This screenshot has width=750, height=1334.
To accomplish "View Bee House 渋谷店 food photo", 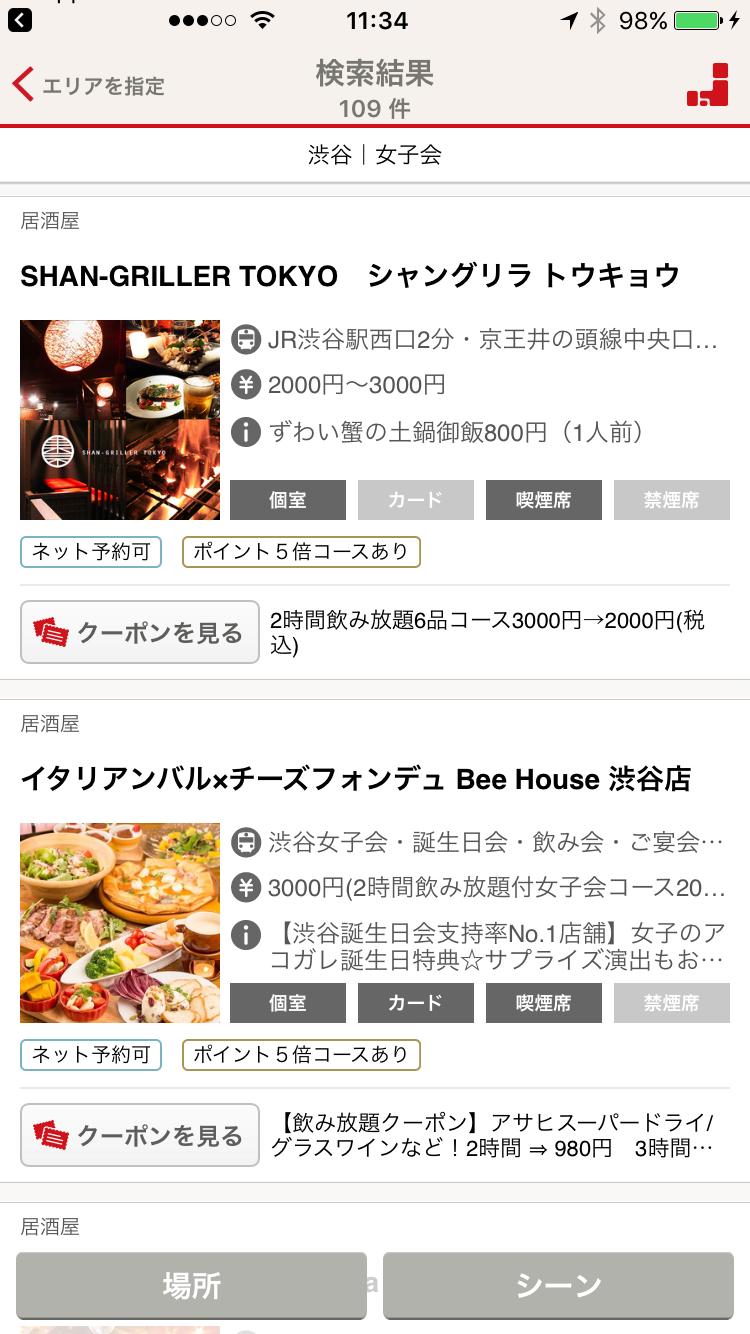I will click(x=120, y=923).
